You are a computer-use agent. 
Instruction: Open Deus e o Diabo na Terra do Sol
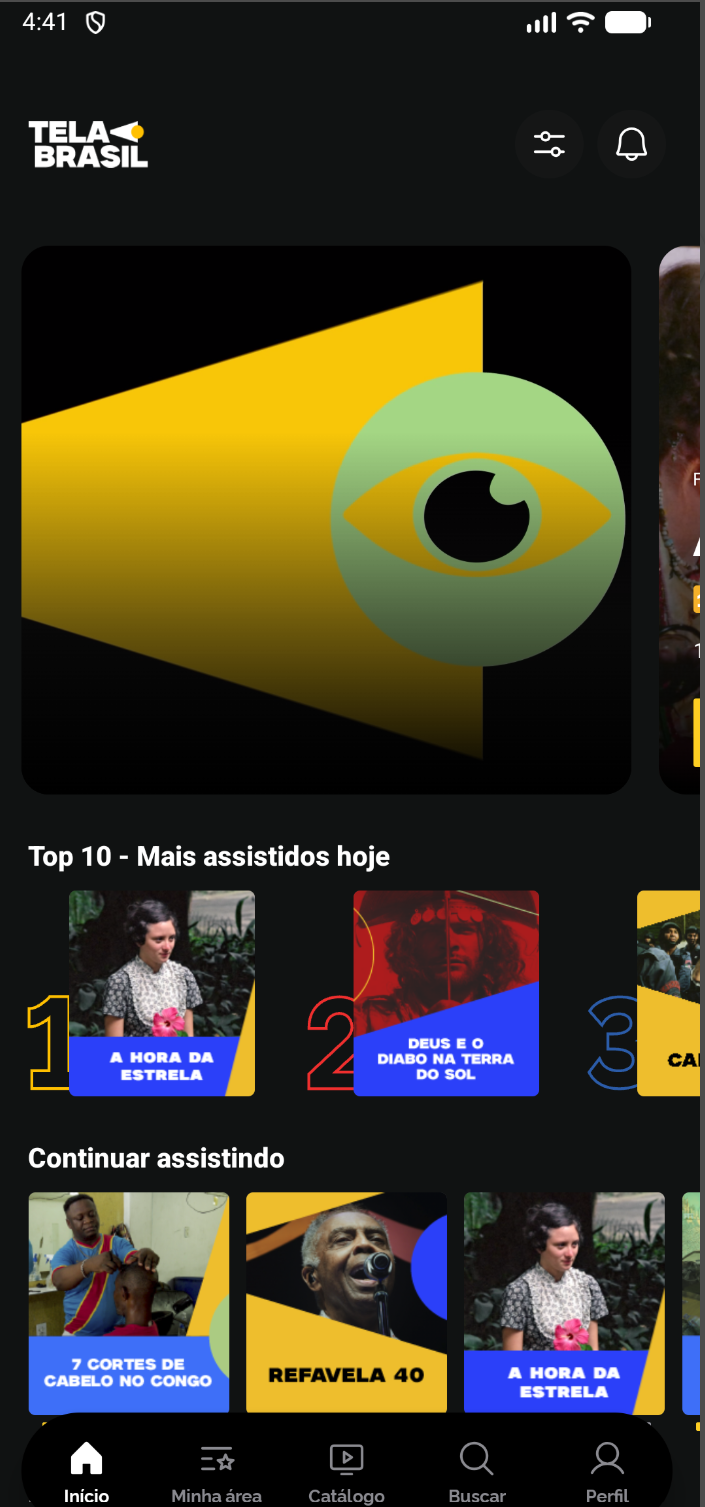coord(446,993)
